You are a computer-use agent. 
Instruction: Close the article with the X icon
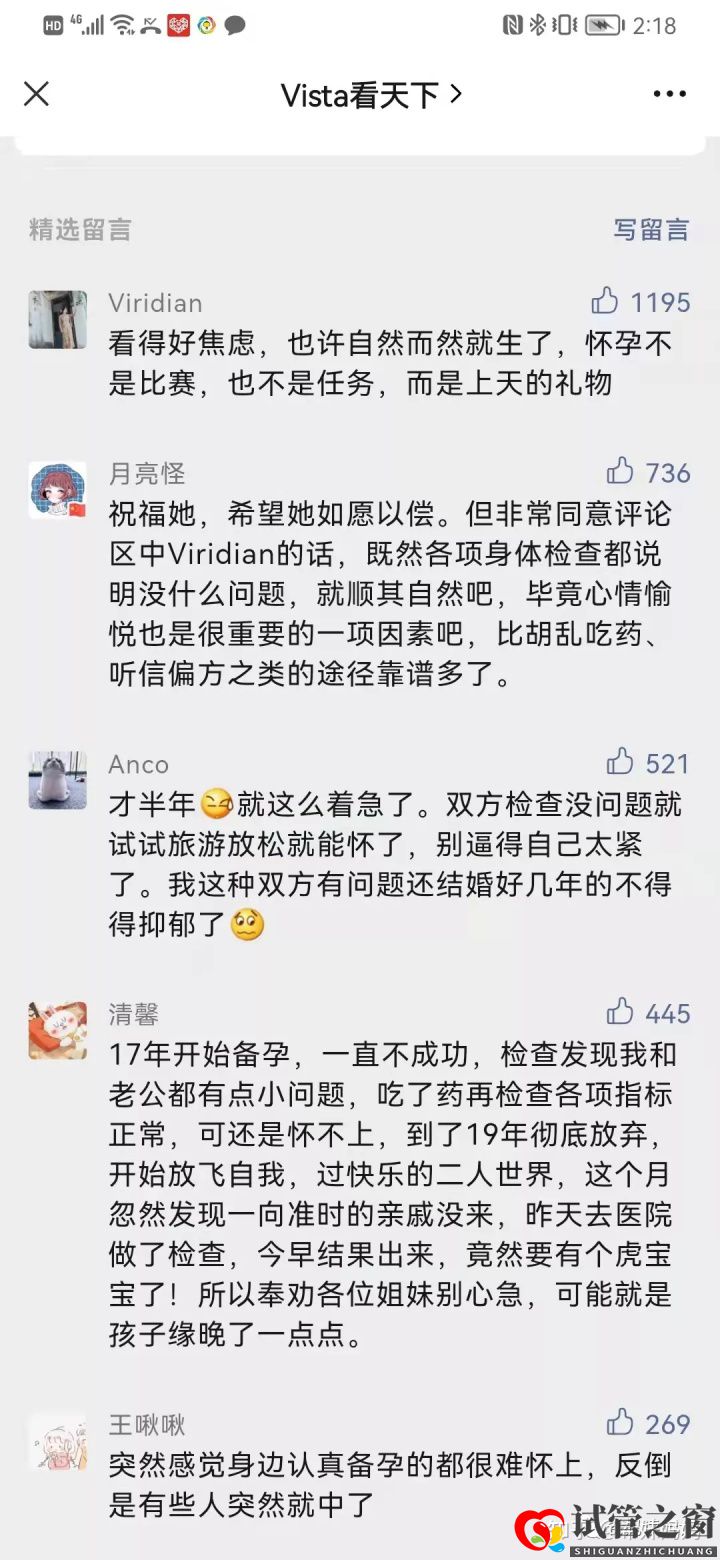tap(37, 95)
